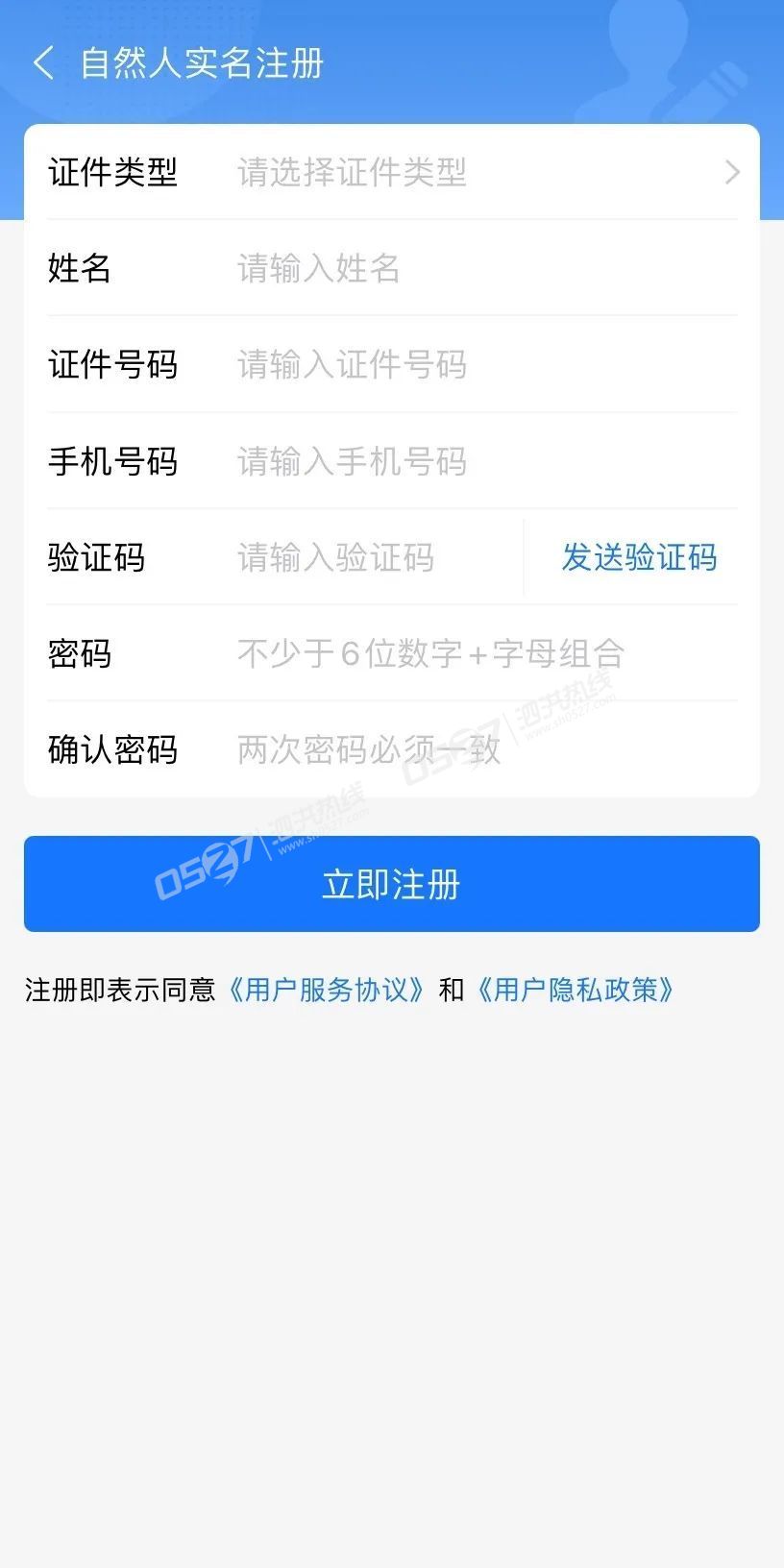The height and width of the screenshot is (1568, 784).
Task: Tap the 验证码 input field
Action: (x=375, y=557)
